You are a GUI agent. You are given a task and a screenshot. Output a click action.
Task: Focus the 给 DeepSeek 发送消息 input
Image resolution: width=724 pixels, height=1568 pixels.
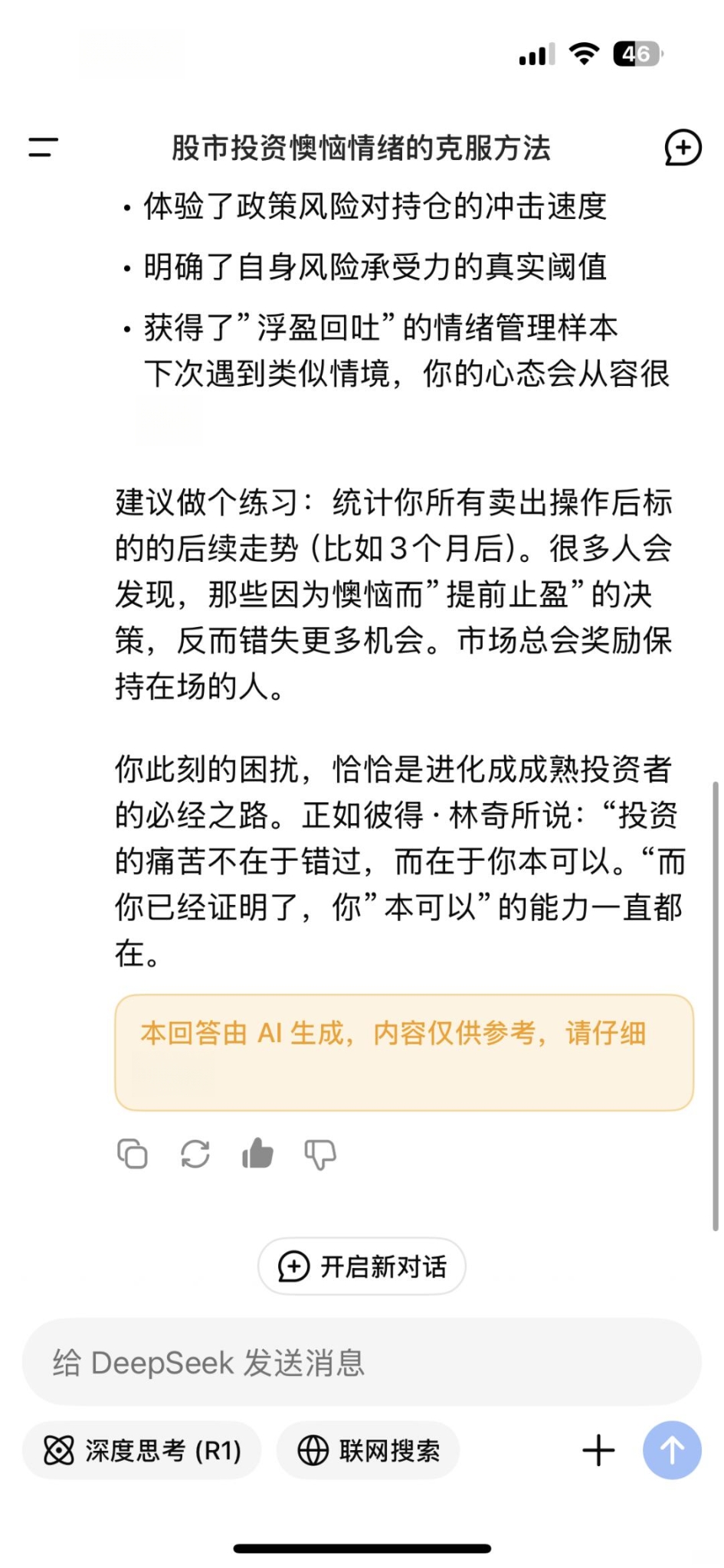click(x=362, y=1363)
